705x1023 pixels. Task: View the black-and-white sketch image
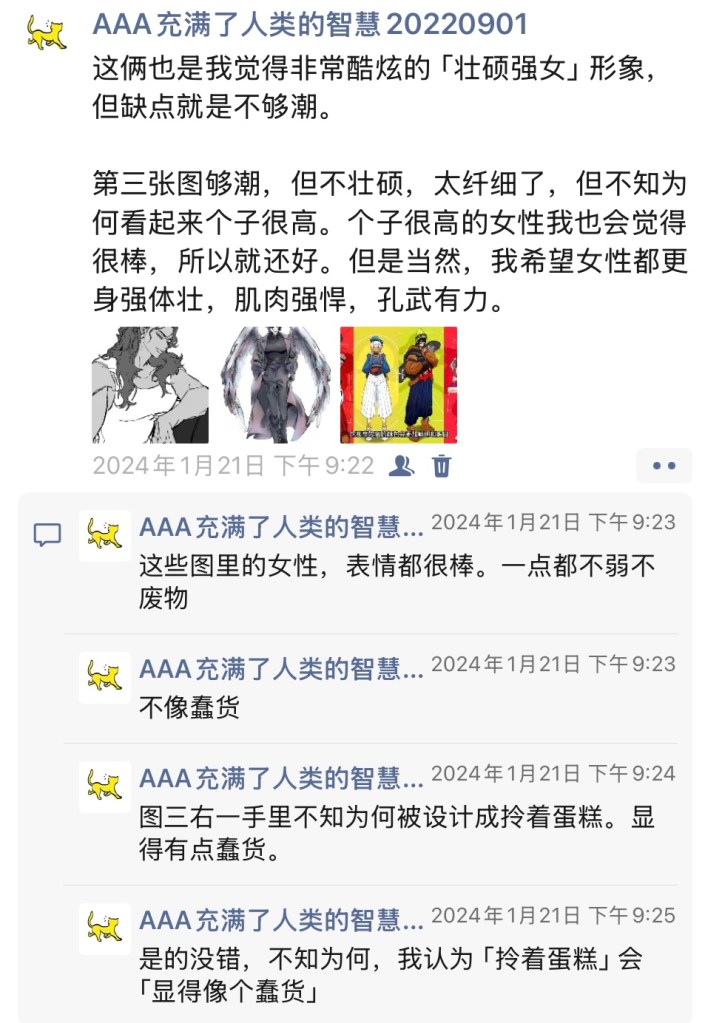coord(150,385)
